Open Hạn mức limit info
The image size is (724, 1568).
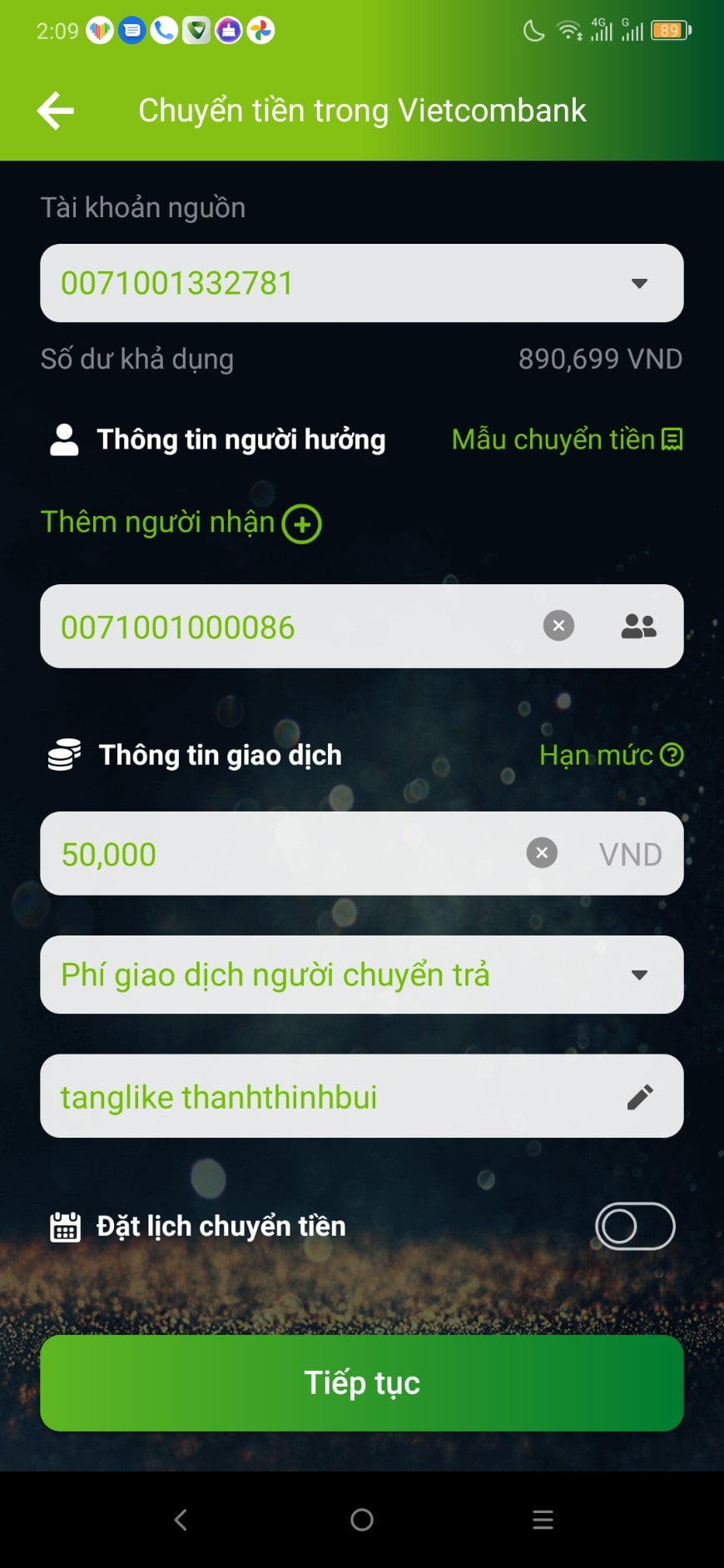click(x=611, y=755)
